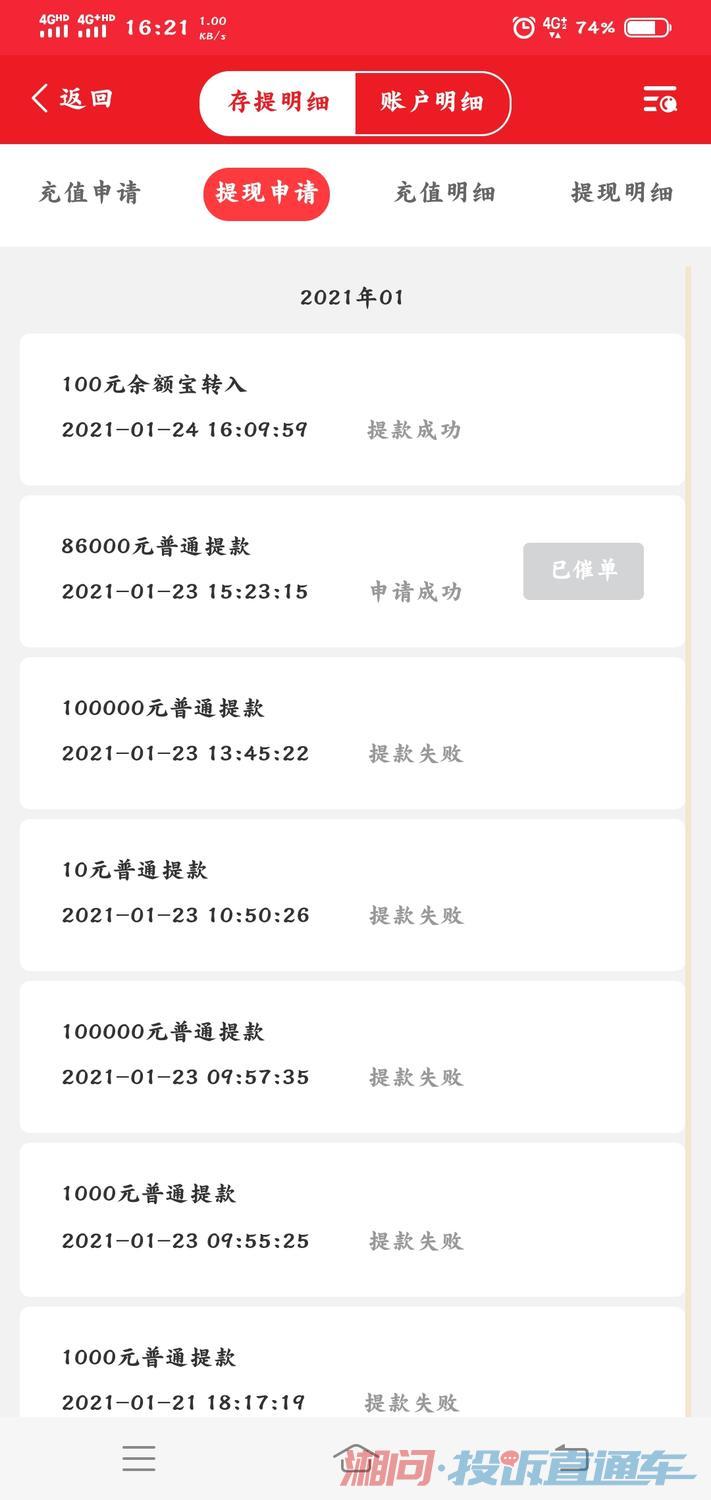Select the 提现申请 tab
The width and height of the screenshot is (711, 1500).
tap(266, 193)
